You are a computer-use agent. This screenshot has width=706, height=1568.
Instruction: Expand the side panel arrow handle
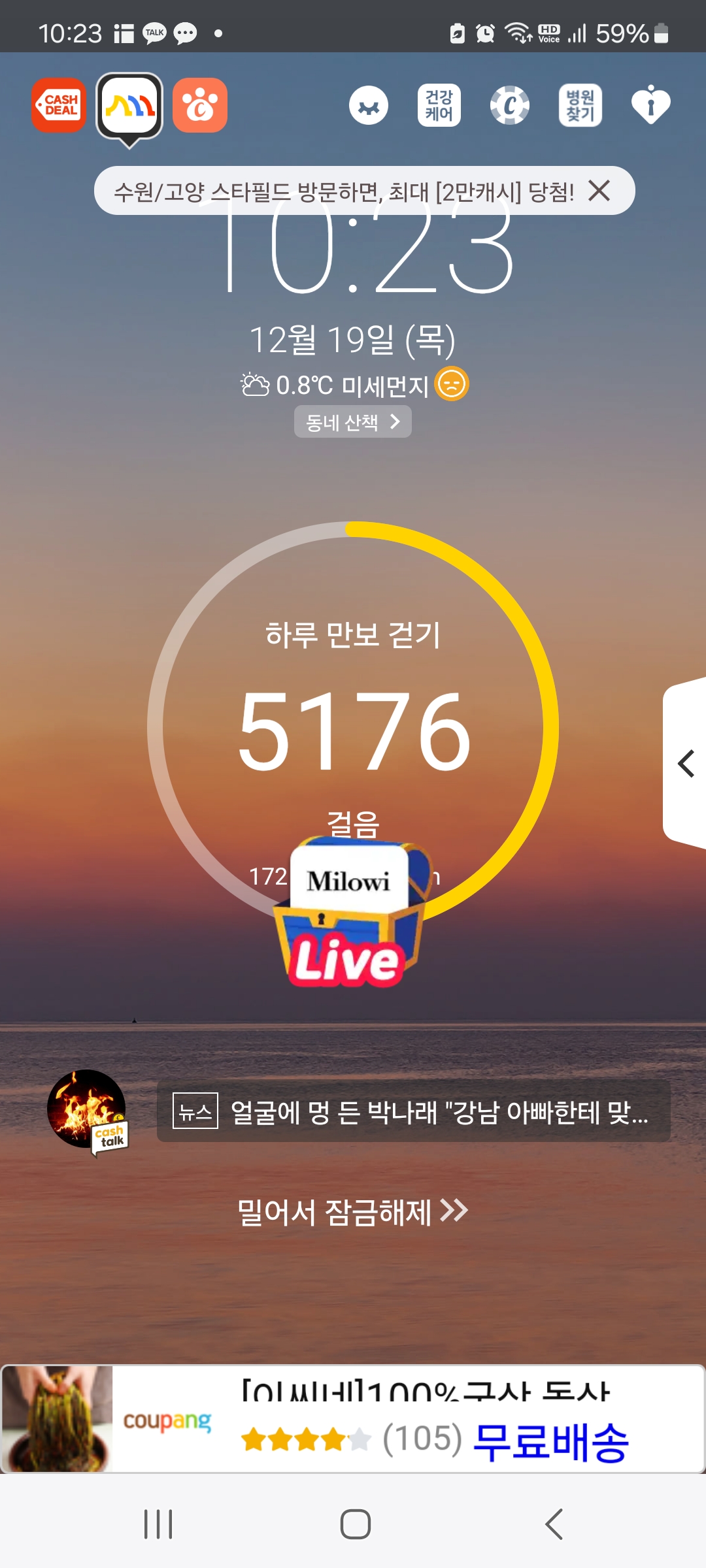685,763
